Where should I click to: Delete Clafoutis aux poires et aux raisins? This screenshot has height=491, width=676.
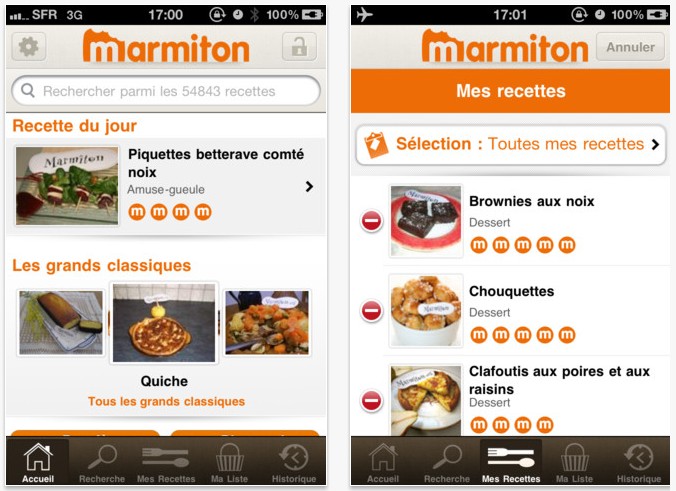click(x=372, y=401)
